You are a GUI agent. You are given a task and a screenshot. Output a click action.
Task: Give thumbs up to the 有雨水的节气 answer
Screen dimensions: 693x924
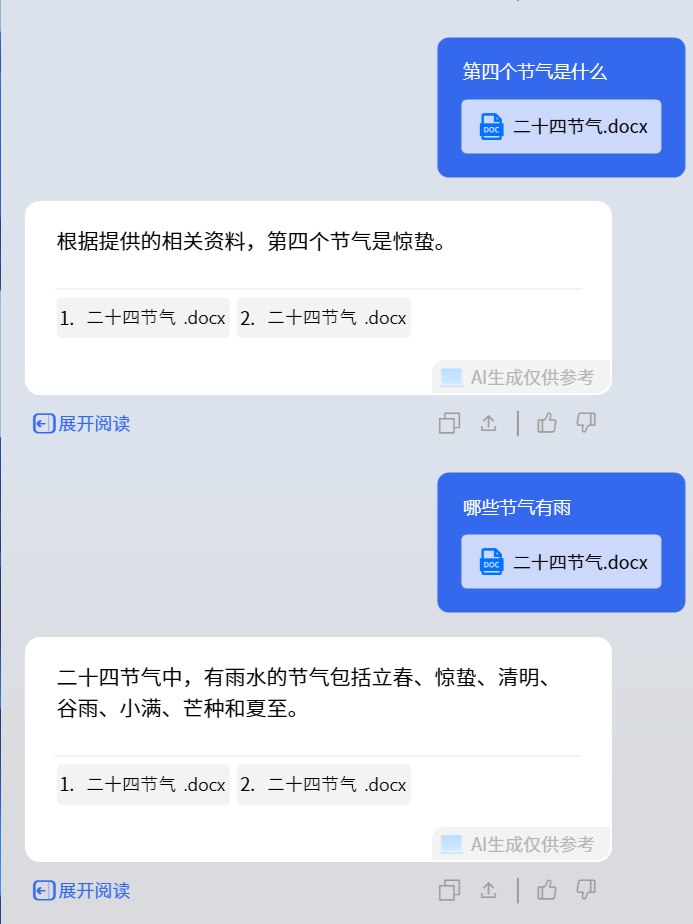(547, 890)
